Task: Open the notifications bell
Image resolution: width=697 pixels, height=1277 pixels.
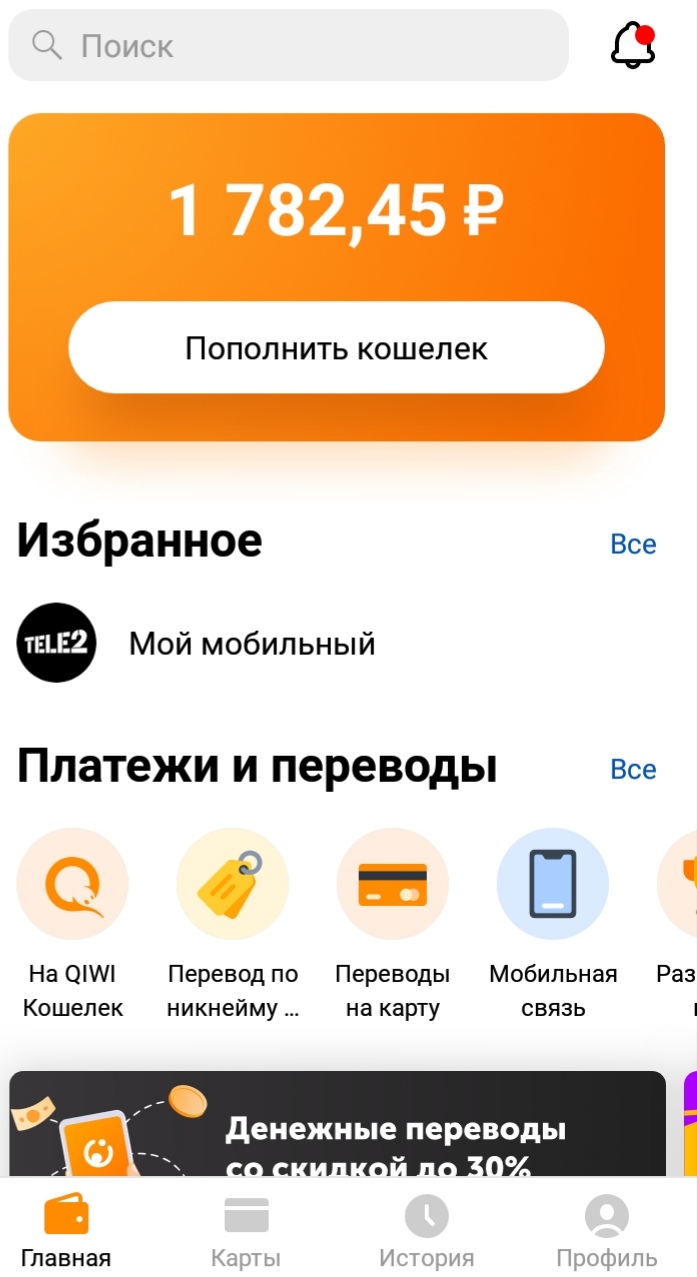Action: pyautogui.click(x=632, y=45)
